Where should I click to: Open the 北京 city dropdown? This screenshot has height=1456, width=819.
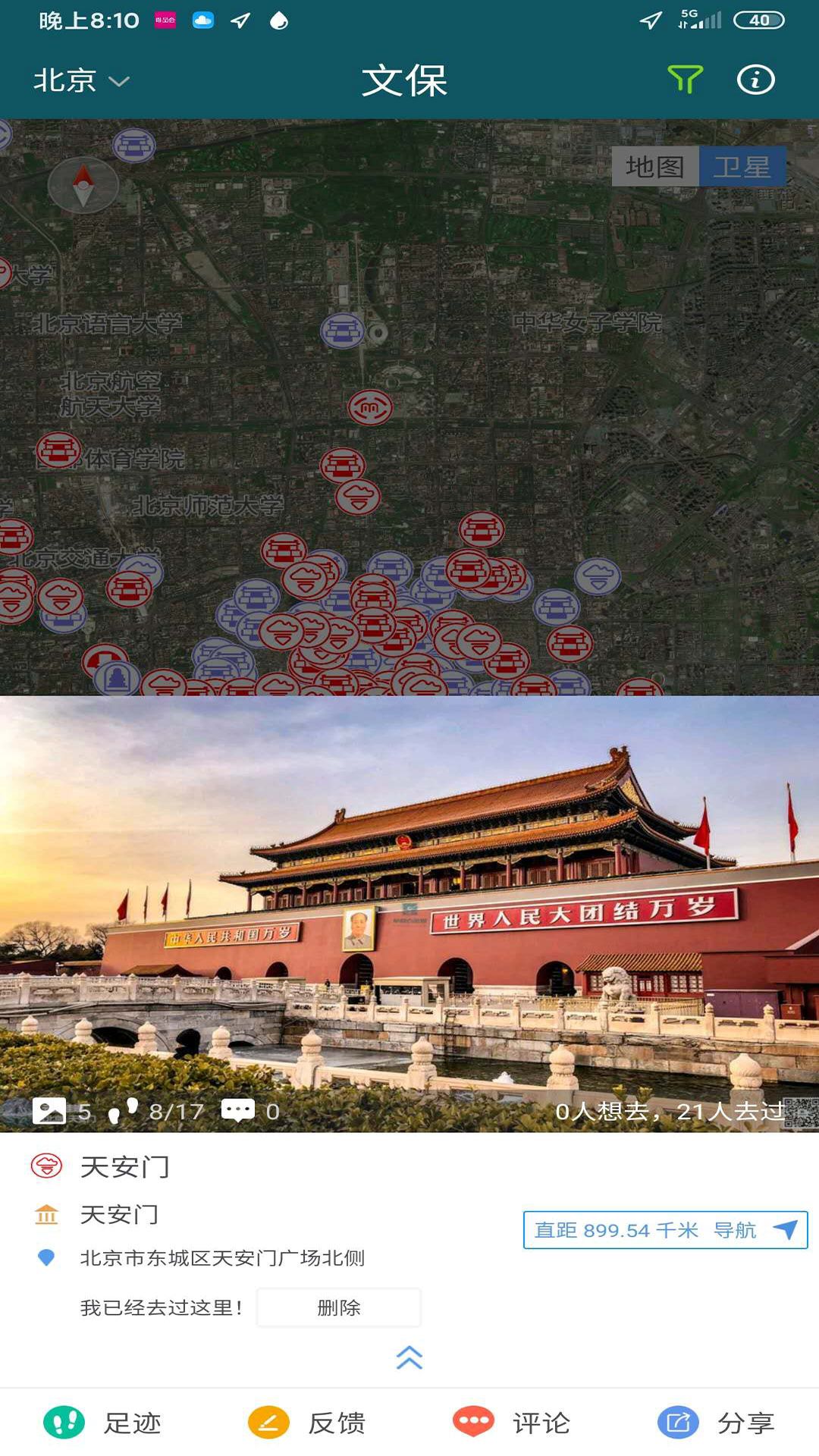coord(81,80)
